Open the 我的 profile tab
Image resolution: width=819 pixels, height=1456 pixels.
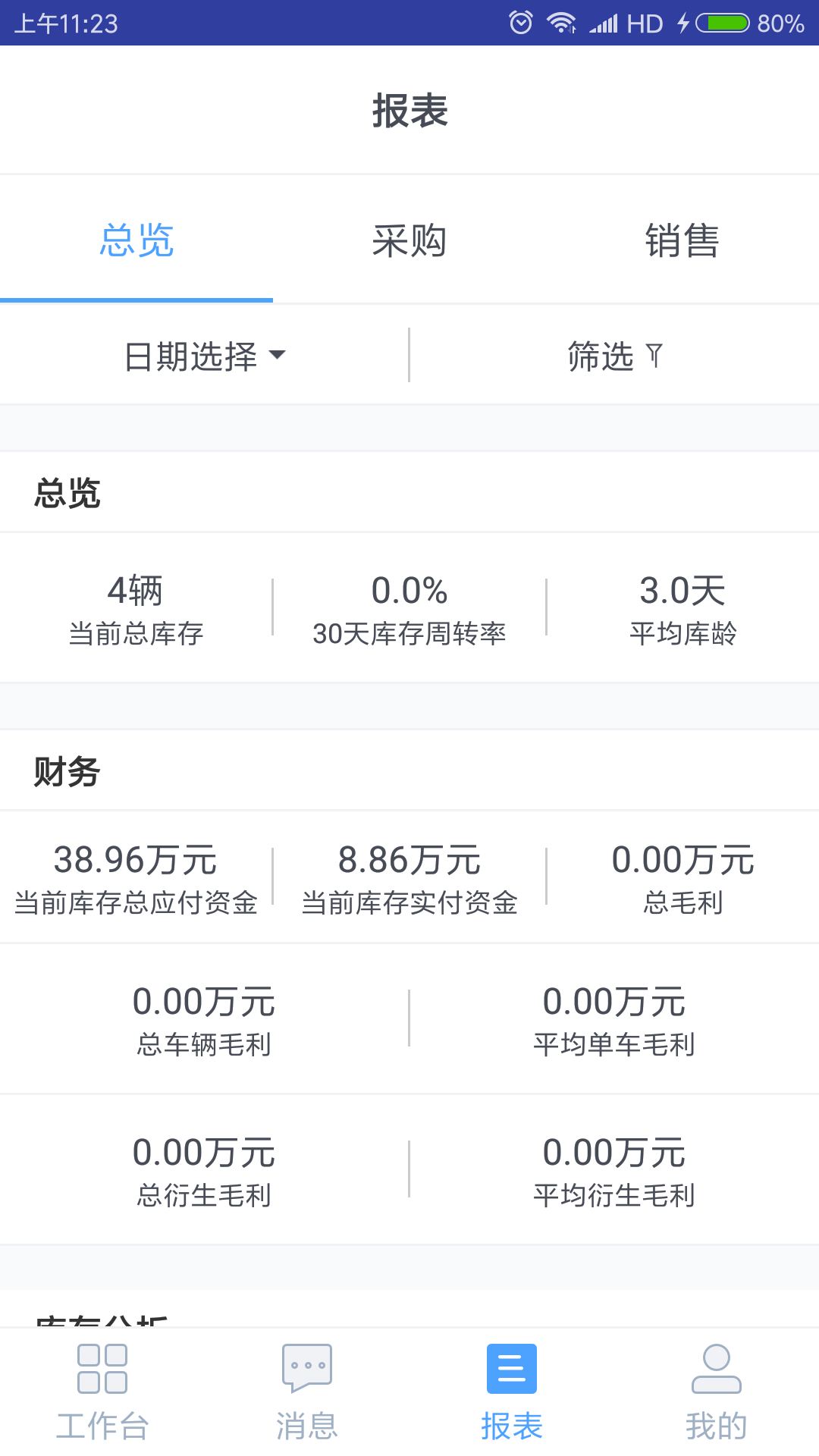[717, 1392]
